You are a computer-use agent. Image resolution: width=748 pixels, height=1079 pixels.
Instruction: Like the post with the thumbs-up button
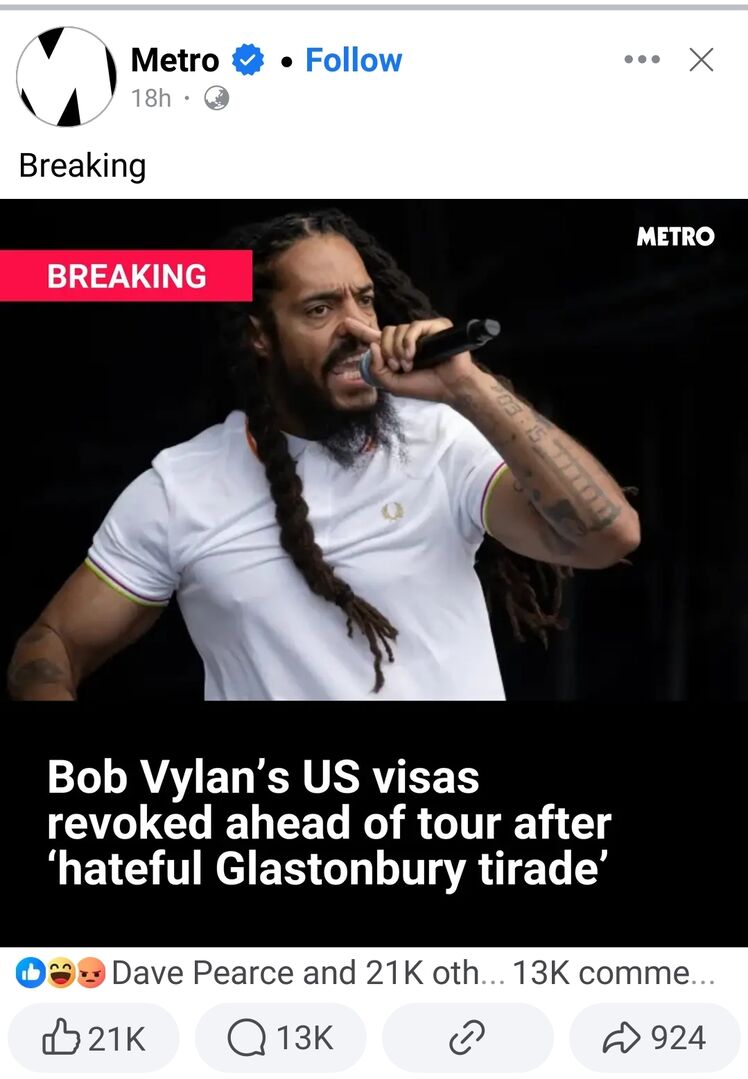coord(93,1039)
